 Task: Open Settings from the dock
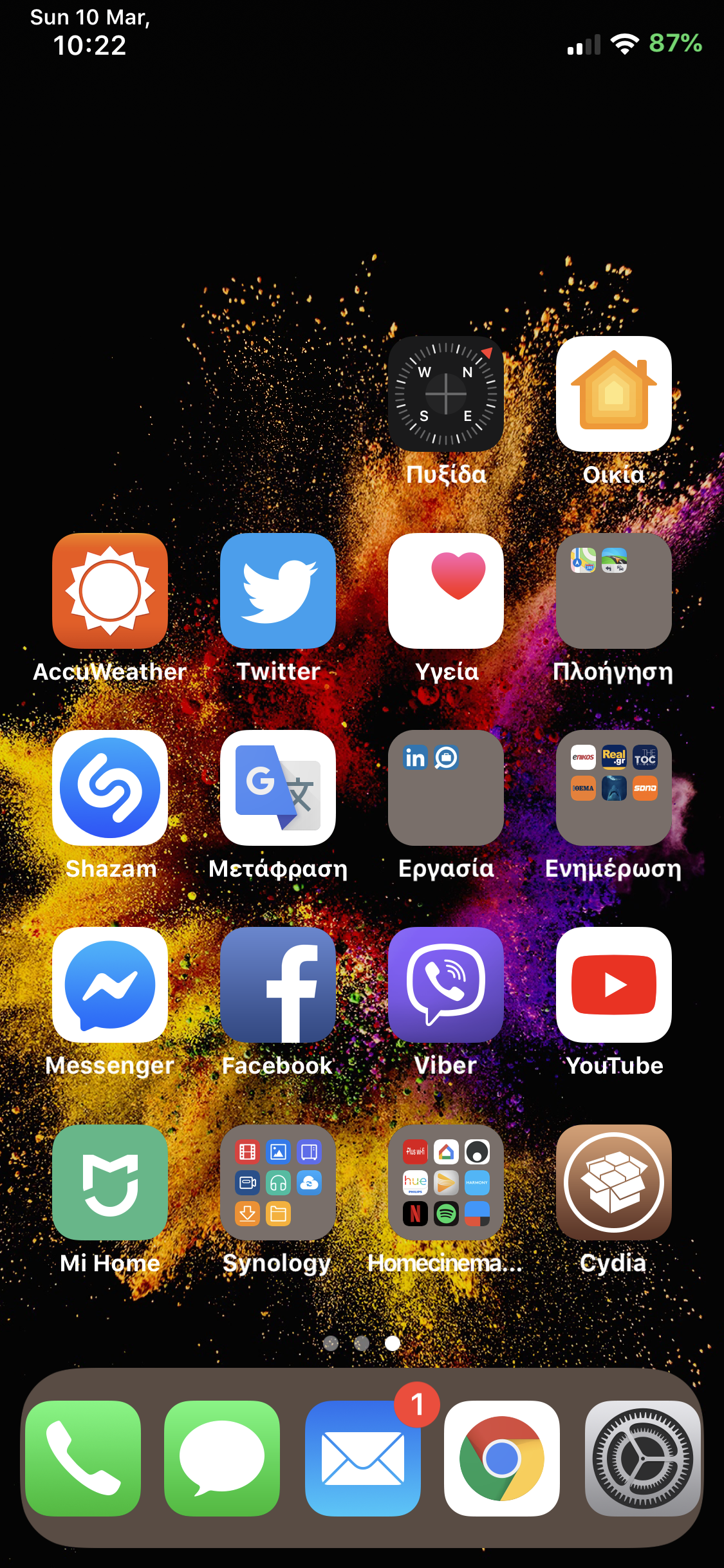(x=642, y=1458)
